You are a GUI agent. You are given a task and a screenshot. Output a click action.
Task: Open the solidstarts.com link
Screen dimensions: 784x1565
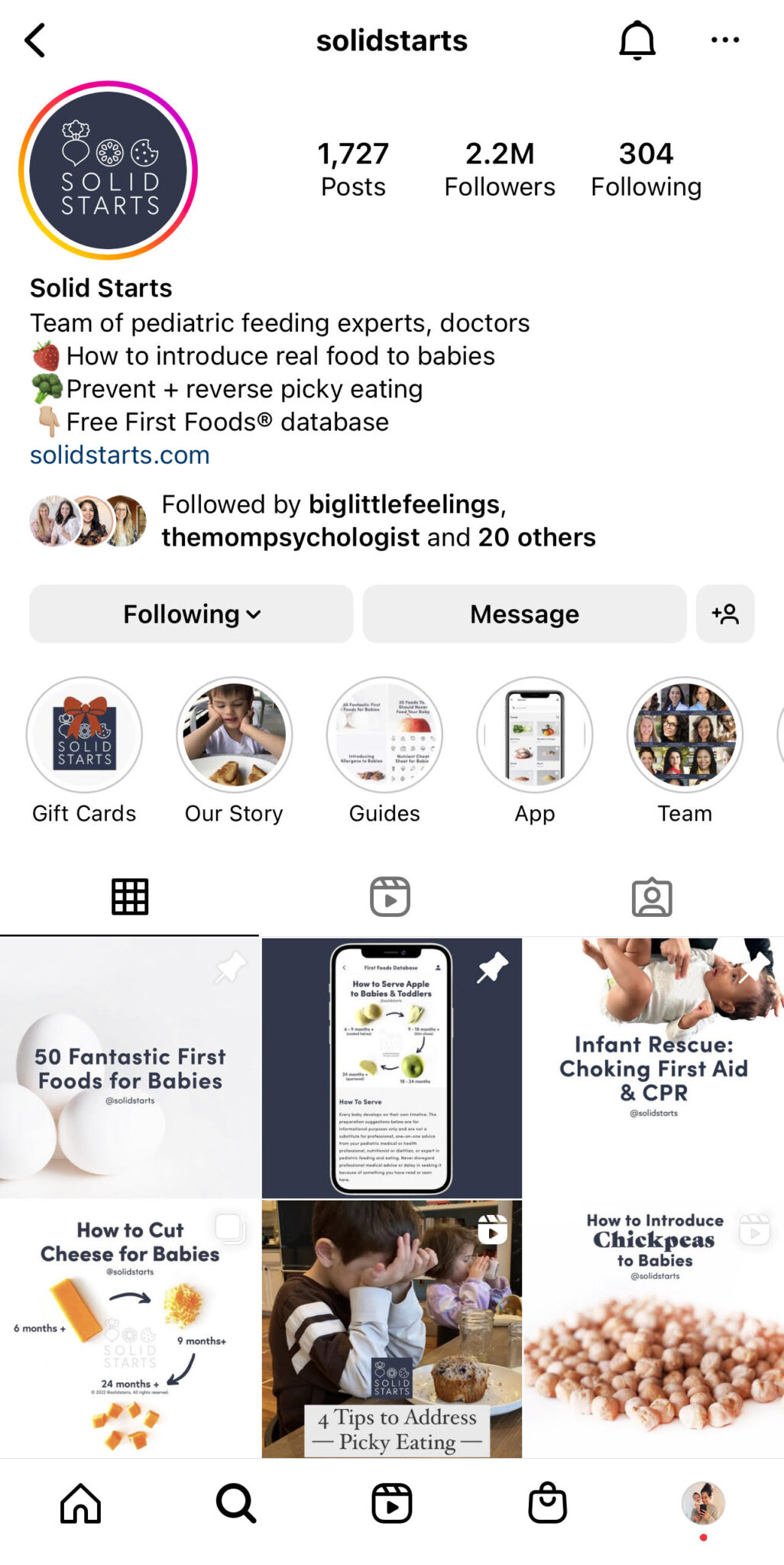pos(119,455)
